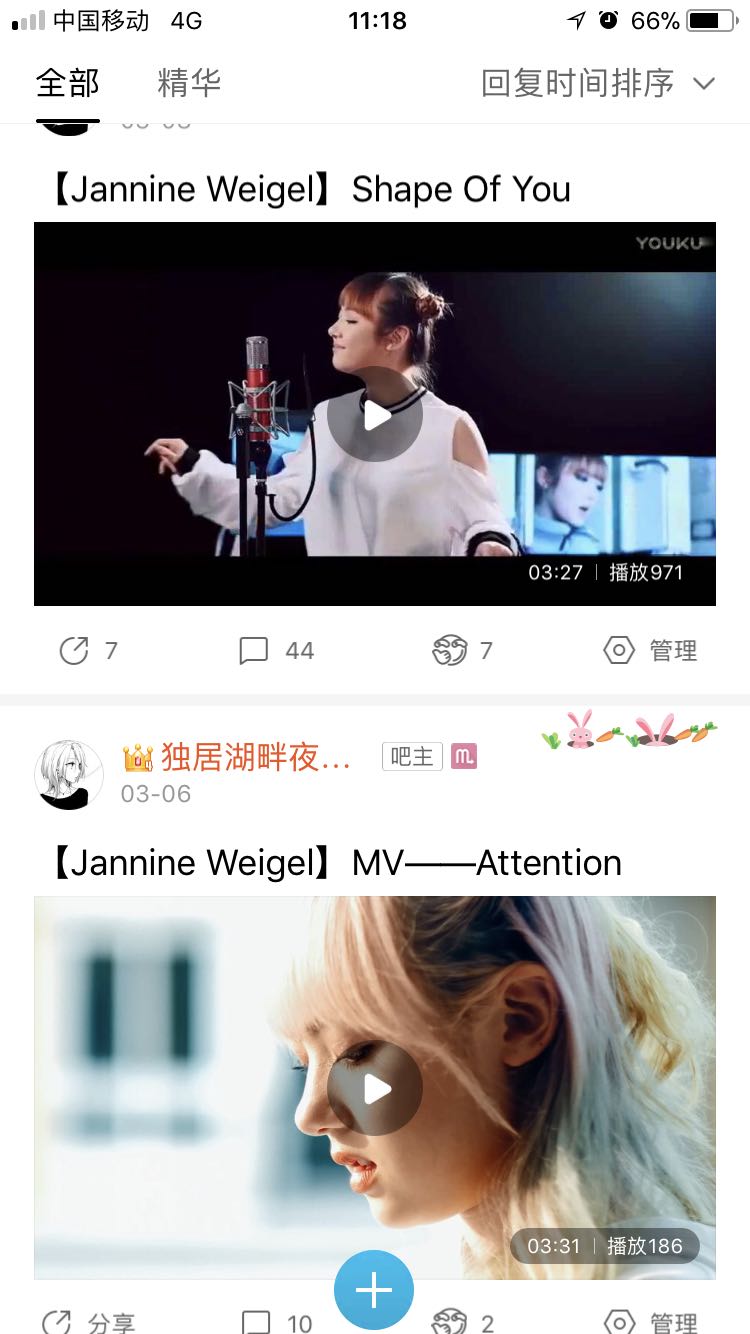Open comments on the Shape Of You post
The image size is (750, 1334).
point(277,651)
